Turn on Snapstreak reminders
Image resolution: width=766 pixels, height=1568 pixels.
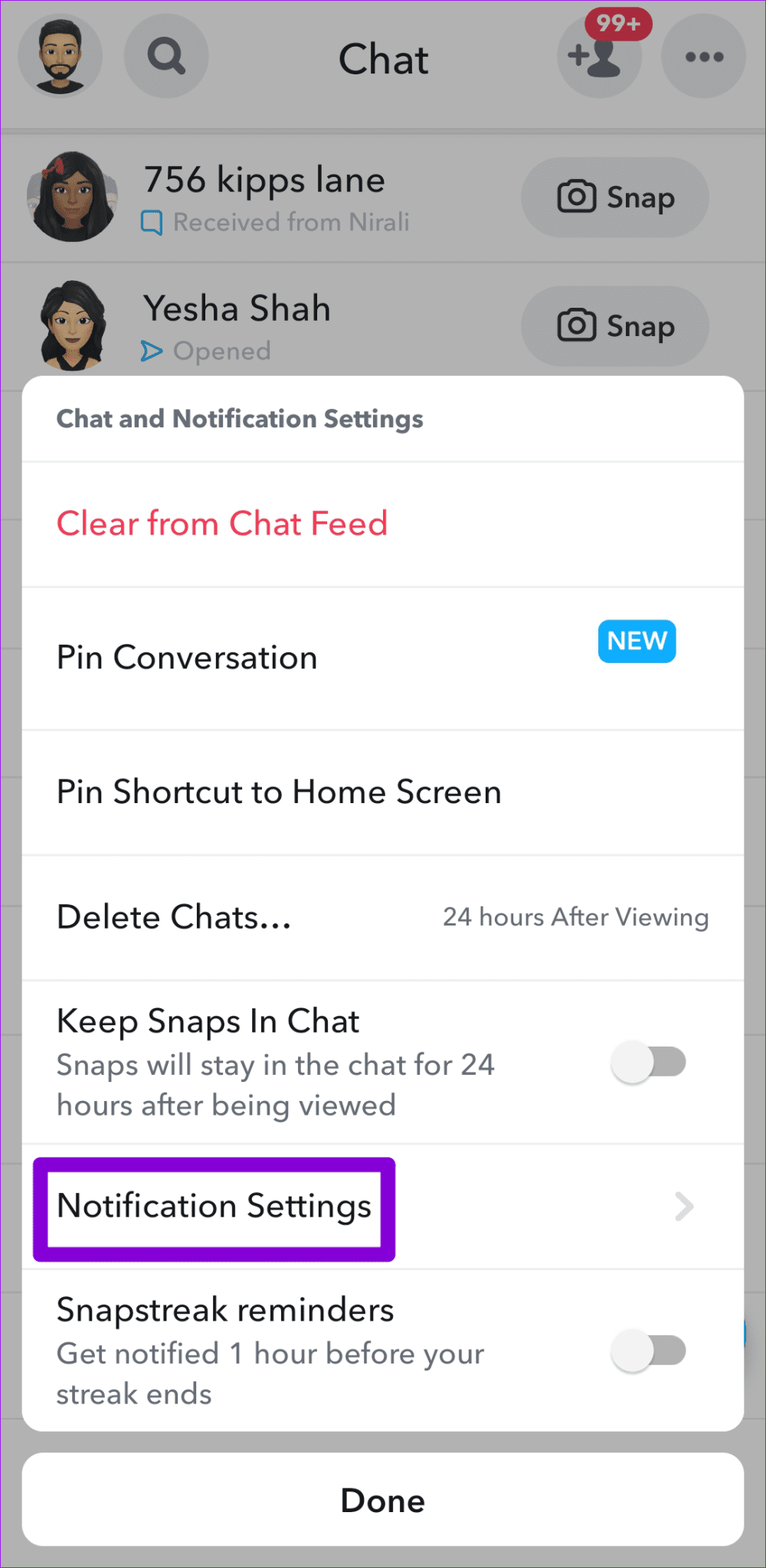point(649,1351)
